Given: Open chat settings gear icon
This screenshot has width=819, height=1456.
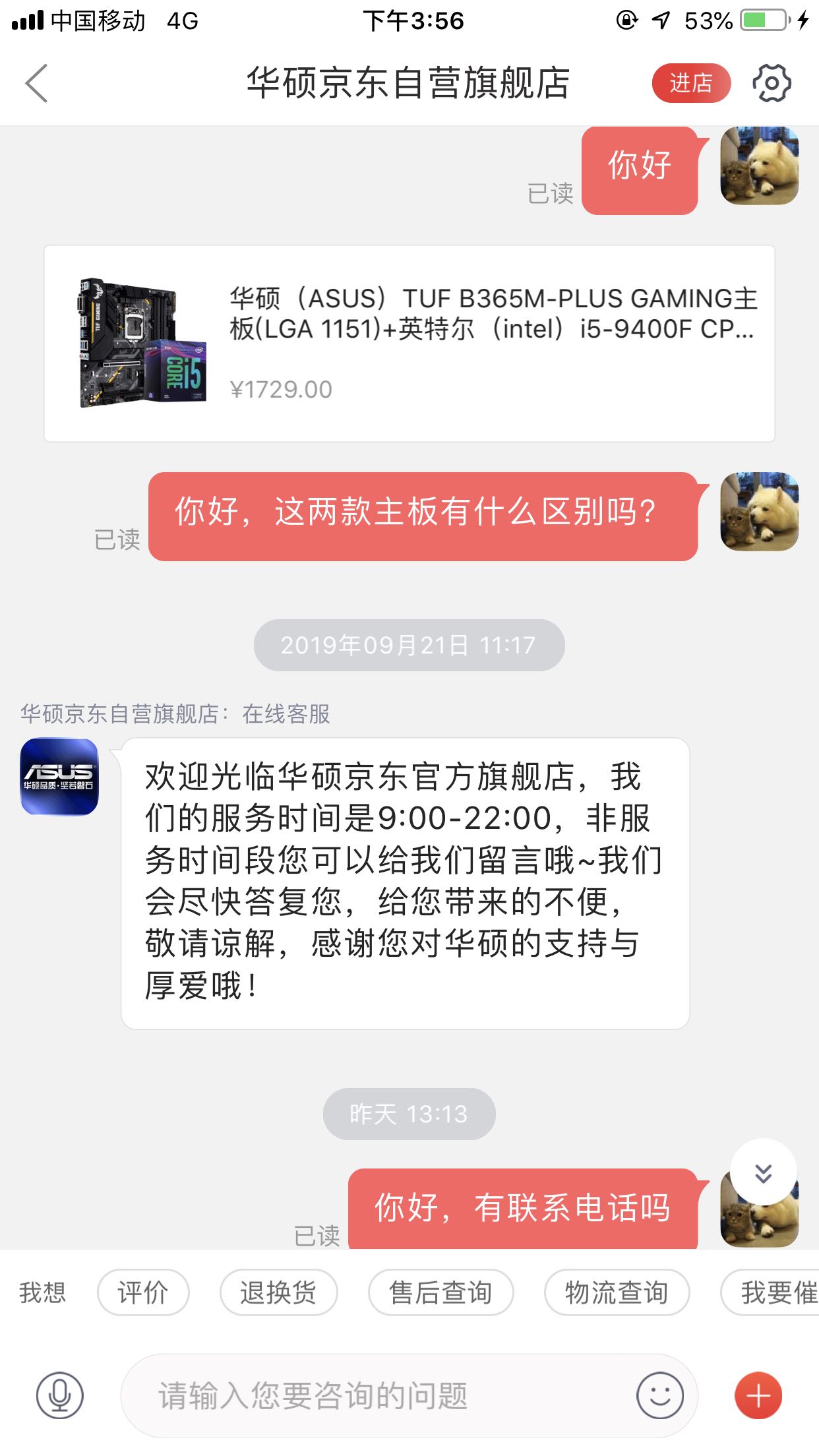Looking at the screenshot, I should coord(771,83).
